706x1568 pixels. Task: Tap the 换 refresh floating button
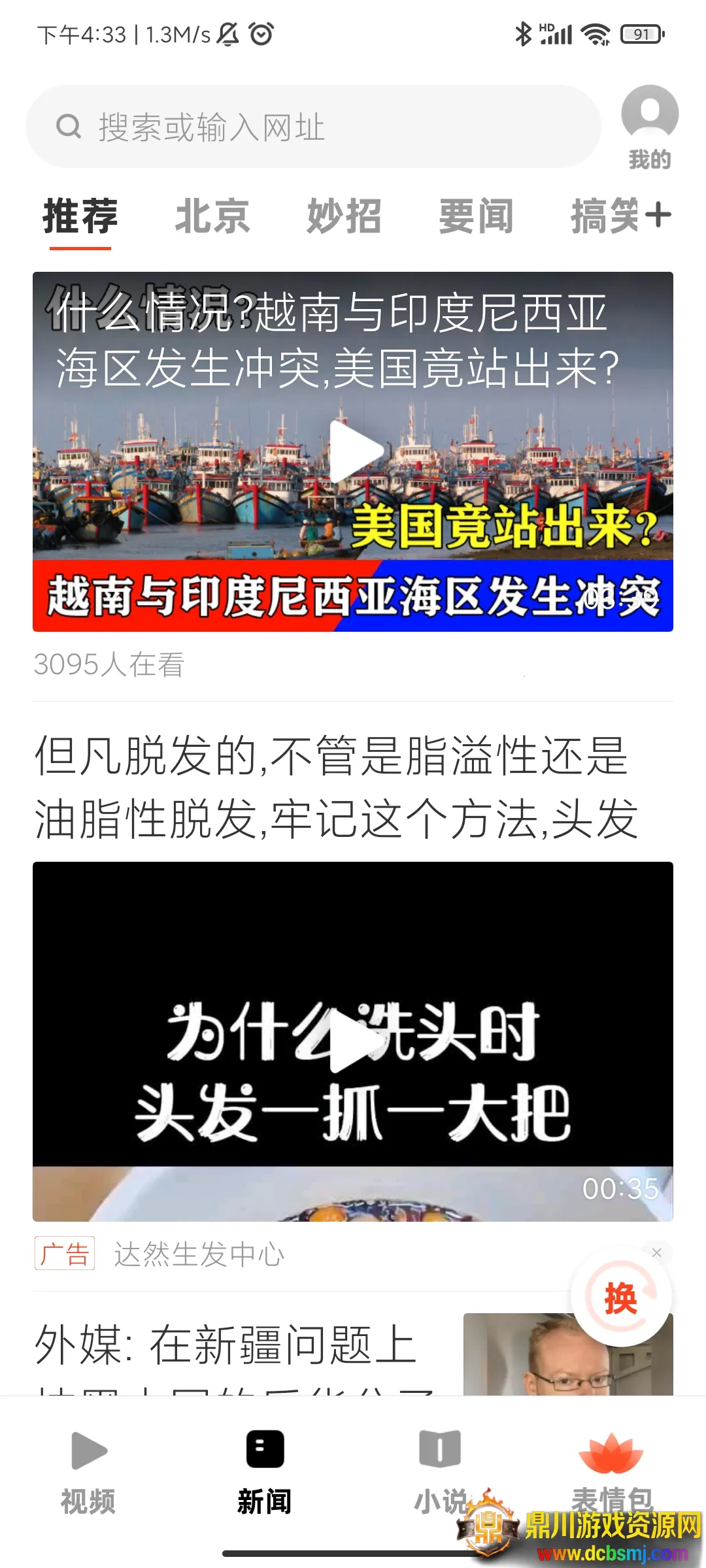pyautogui.click(x=621, y=1298)
